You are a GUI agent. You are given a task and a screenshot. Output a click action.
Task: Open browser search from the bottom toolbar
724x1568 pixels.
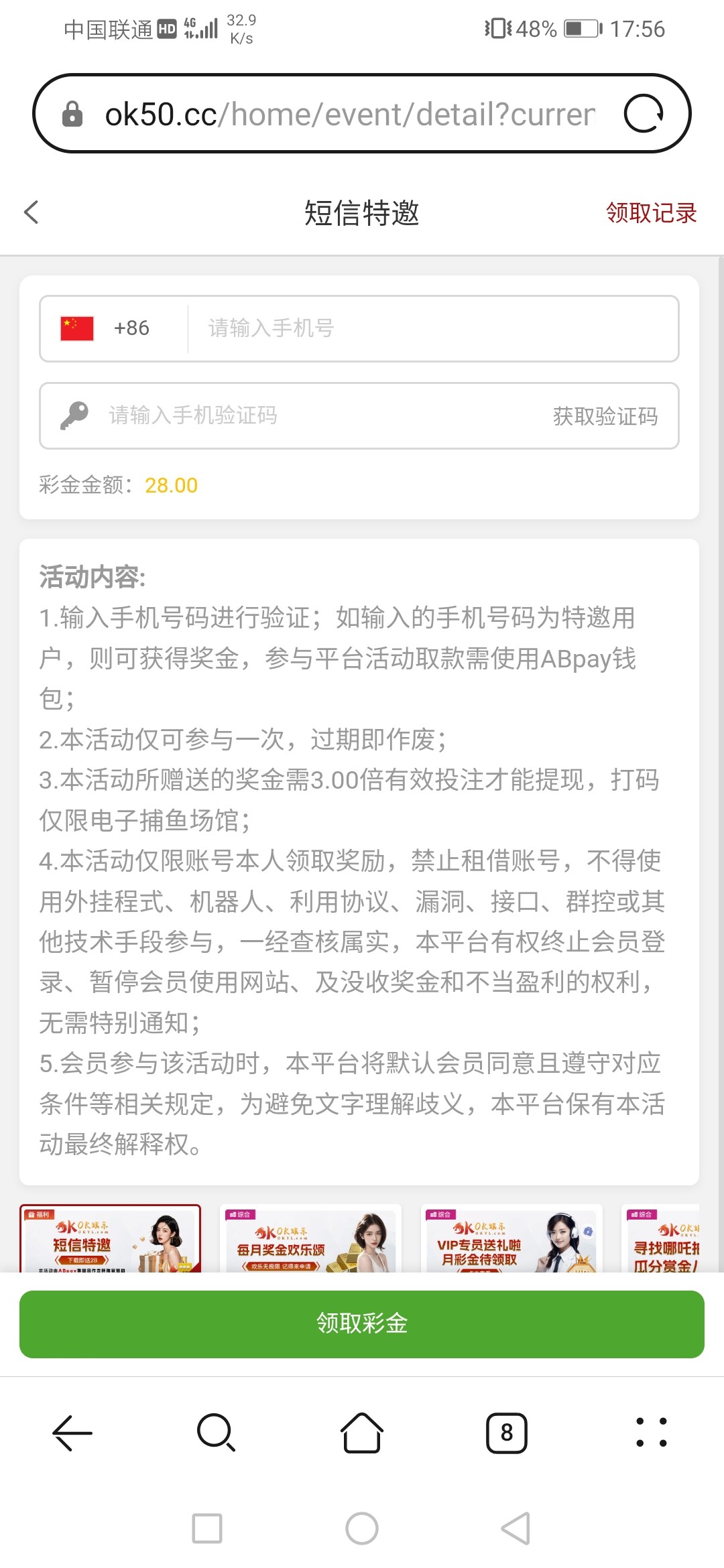tap(217, 1433)
